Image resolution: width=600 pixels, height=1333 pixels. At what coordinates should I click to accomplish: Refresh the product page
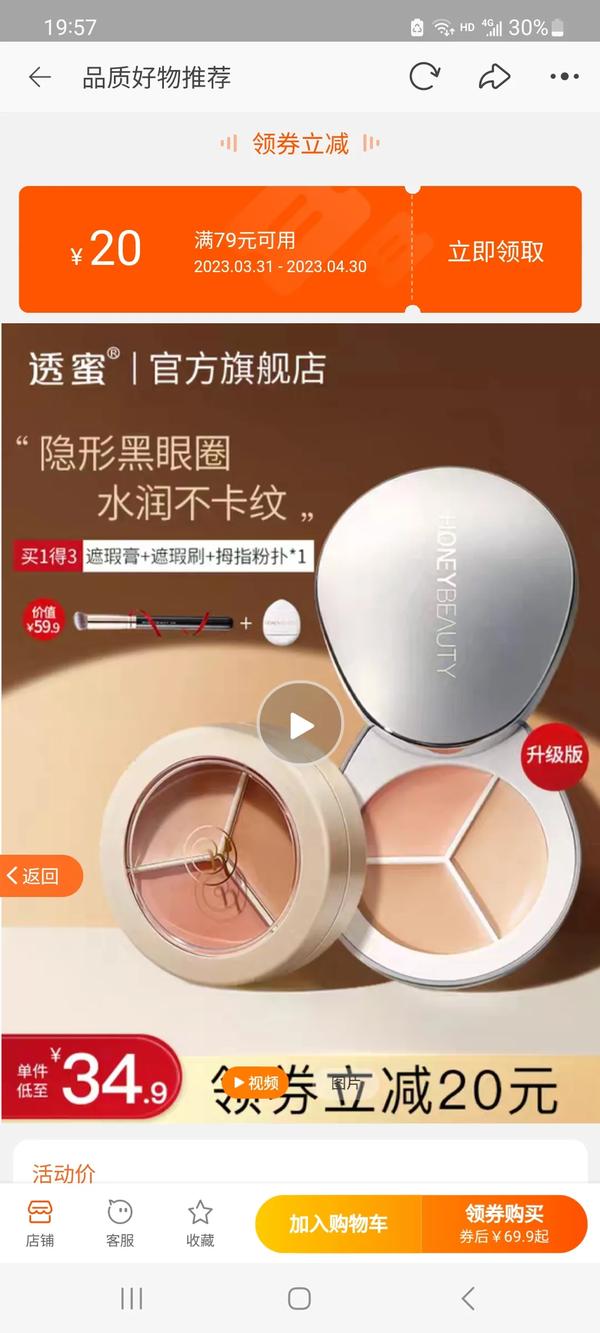pos(425,77)
